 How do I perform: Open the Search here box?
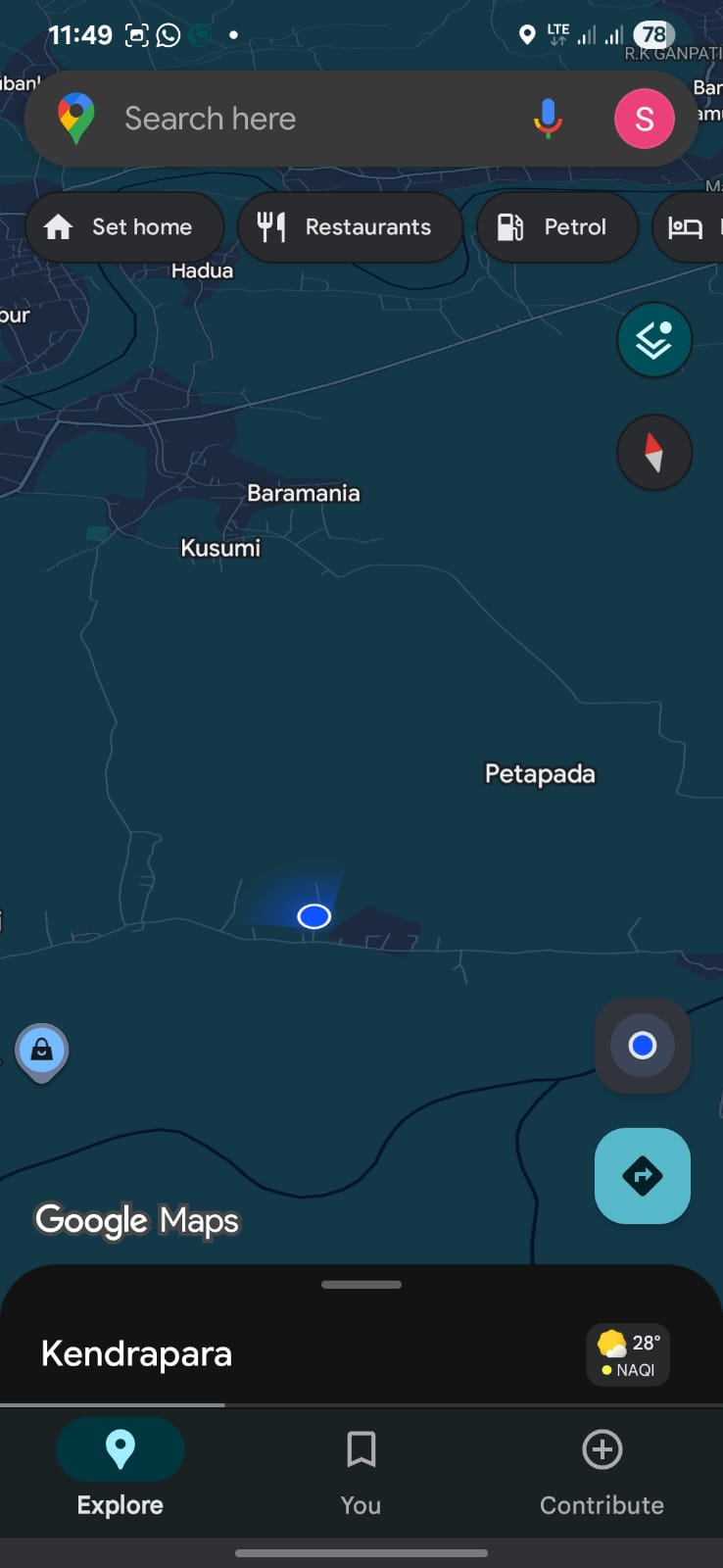[294, 119]
